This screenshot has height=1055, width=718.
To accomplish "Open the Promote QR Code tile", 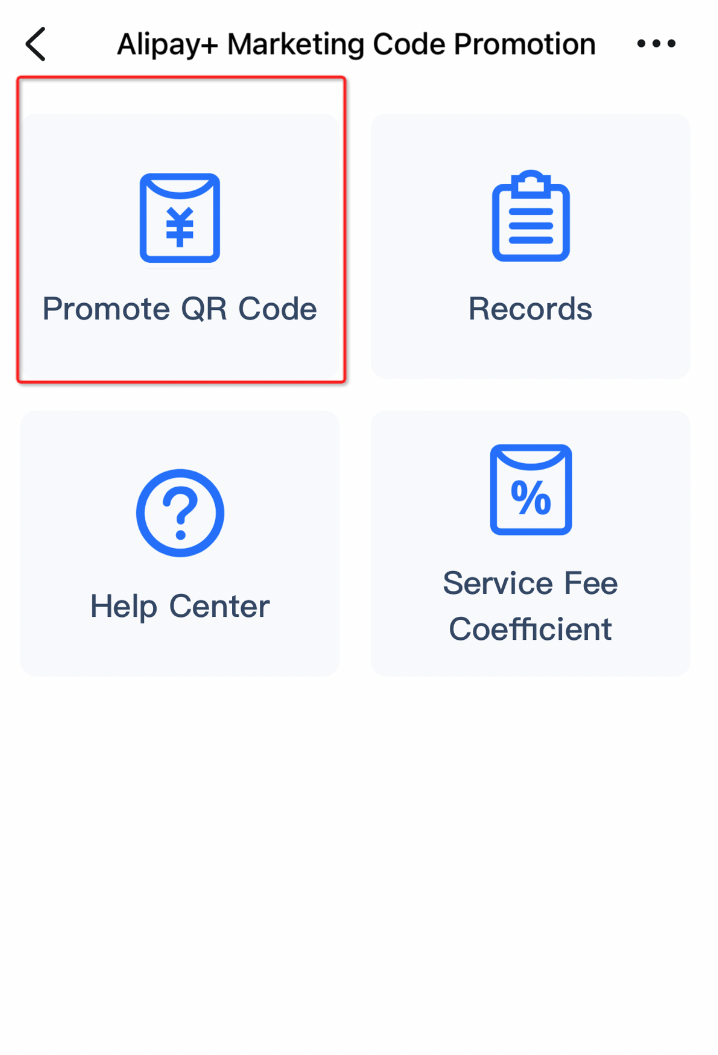I will click(x=180, y=247).
